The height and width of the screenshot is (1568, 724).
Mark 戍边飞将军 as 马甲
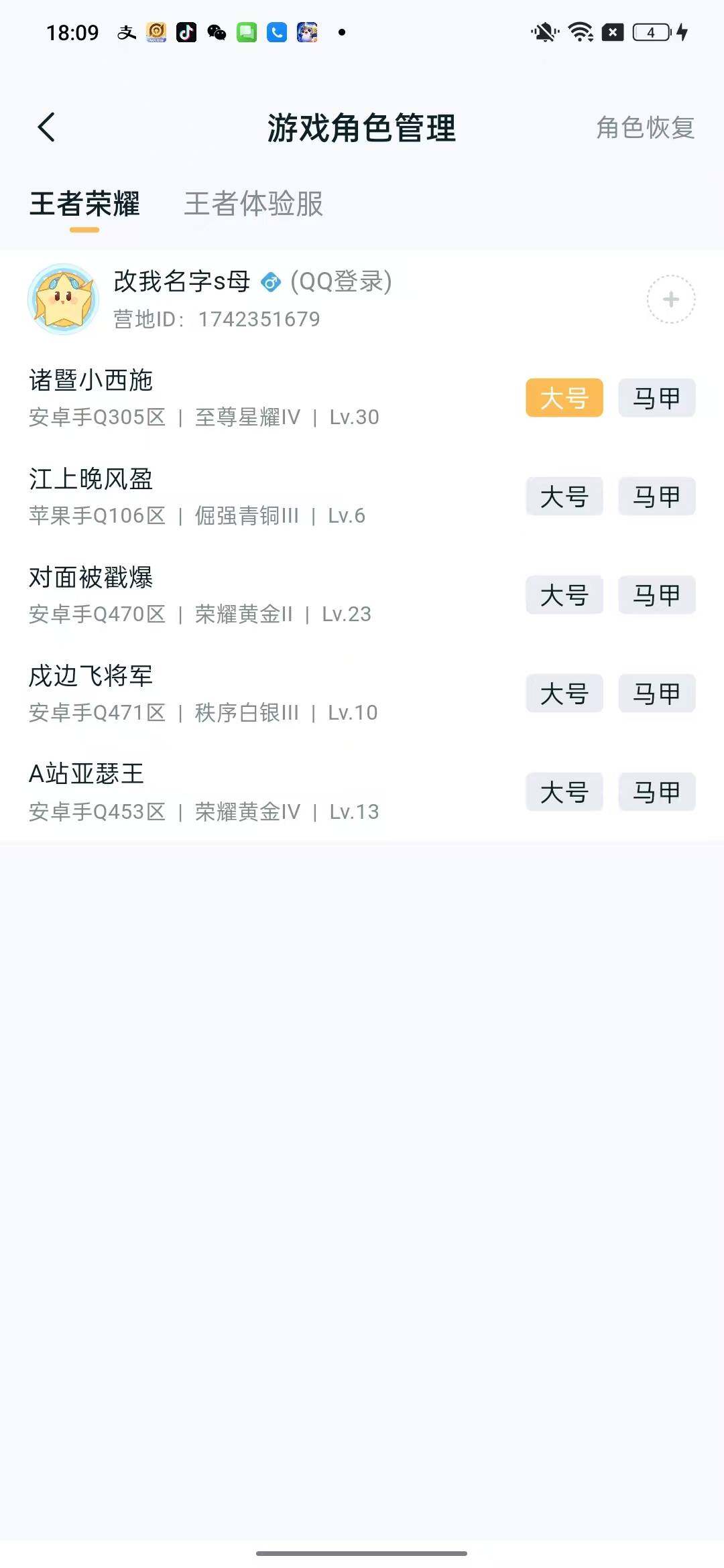click(656, 694)
